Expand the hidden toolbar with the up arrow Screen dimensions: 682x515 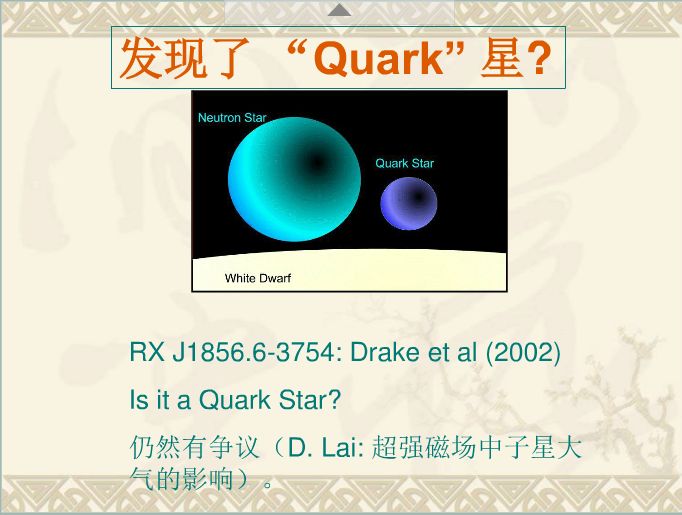click(340, 10)
